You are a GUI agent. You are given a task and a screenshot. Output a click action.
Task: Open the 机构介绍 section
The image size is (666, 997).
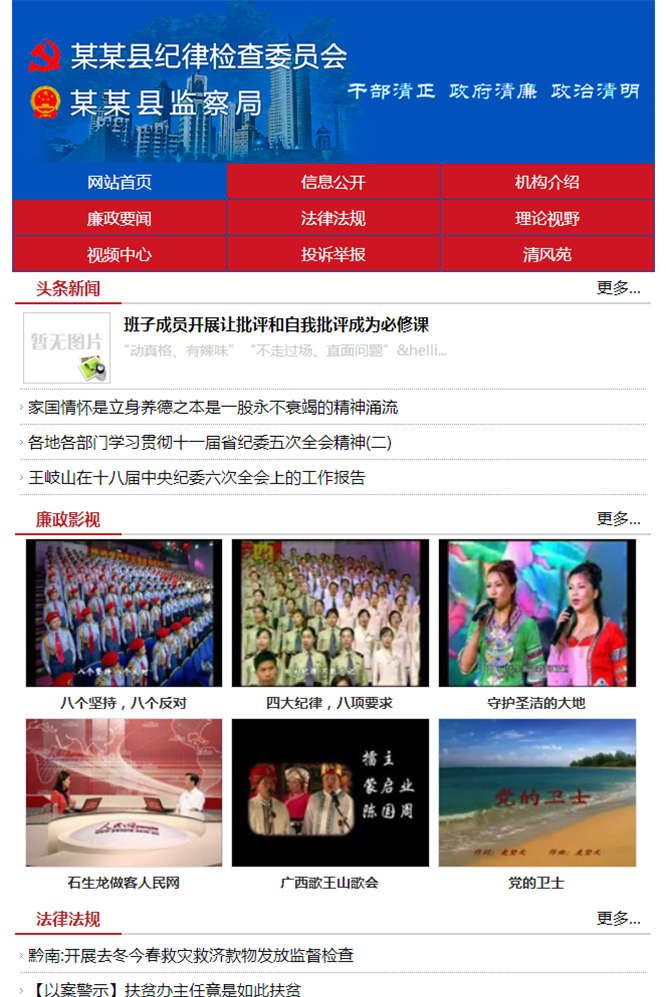click(x=547, y=182)
